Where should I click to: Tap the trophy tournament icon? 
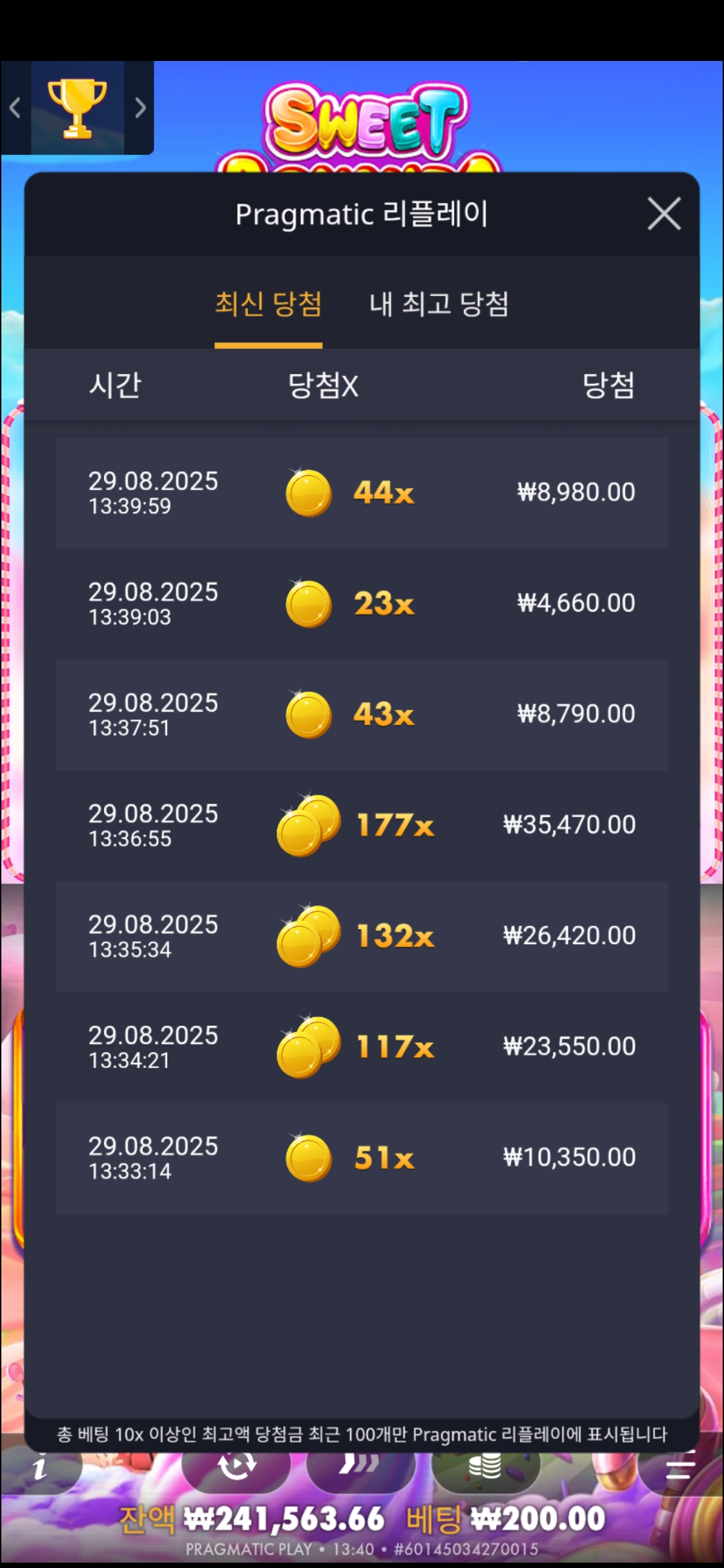pos(77,109)
